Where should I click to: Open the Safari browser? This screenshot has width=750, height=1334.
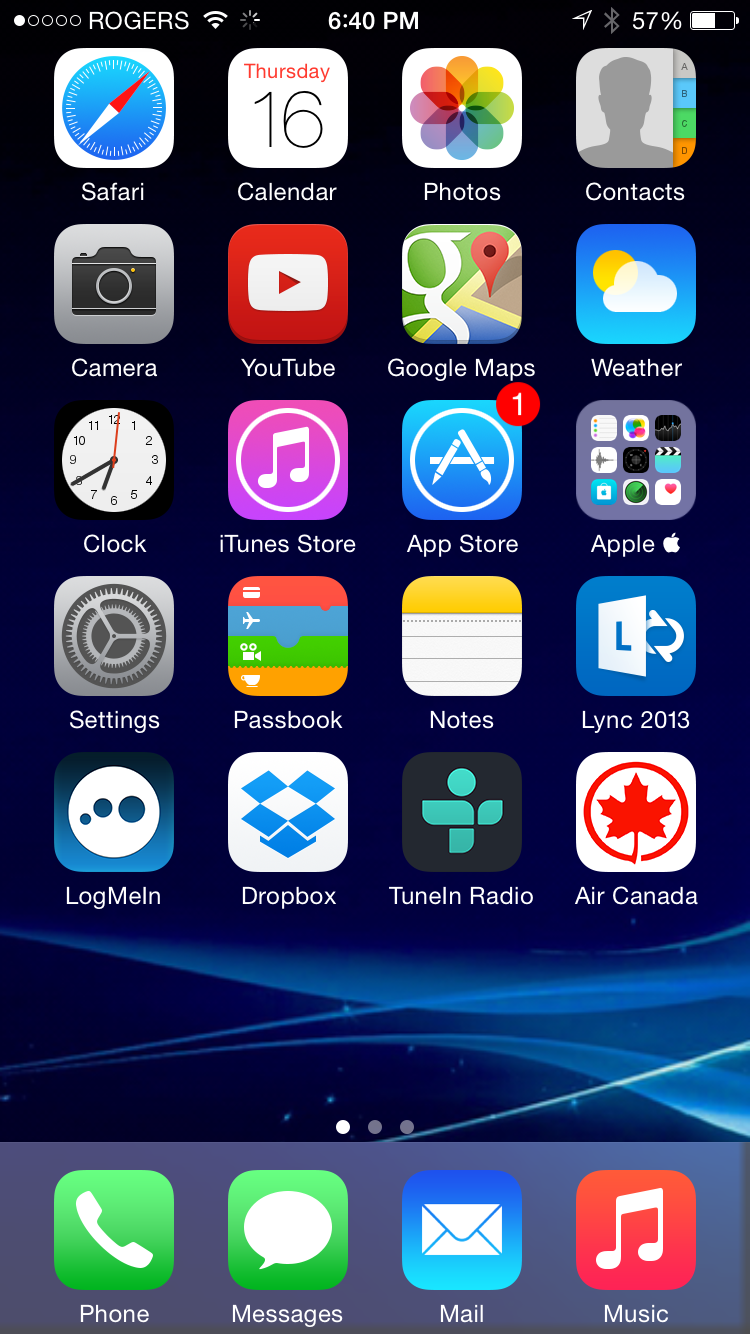click(113, 108)
